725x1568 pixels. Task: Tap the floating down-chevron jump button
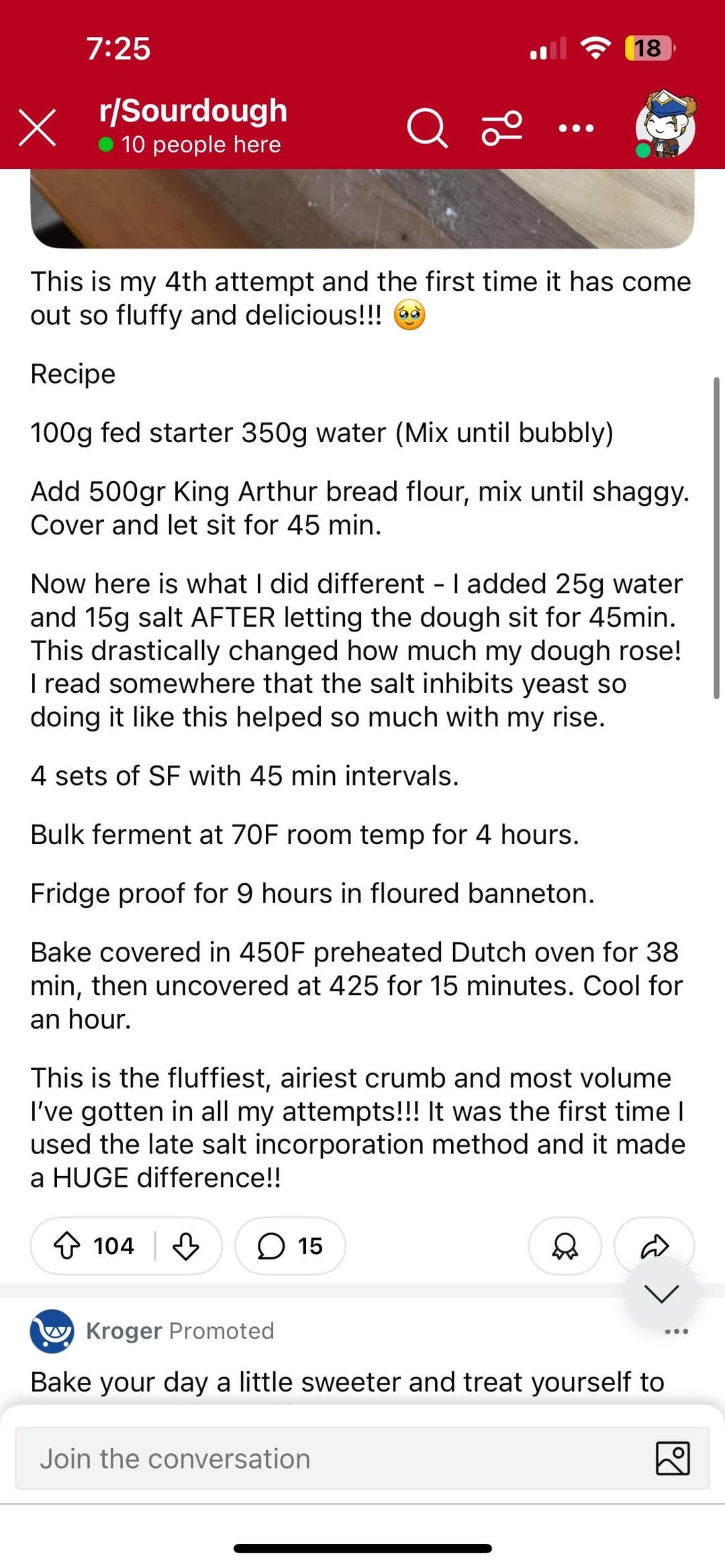point(661,1293)
